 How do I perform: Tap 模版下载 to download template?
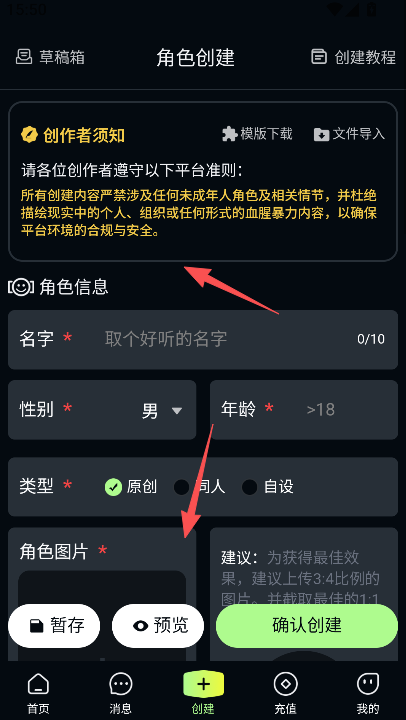point(257,134)
